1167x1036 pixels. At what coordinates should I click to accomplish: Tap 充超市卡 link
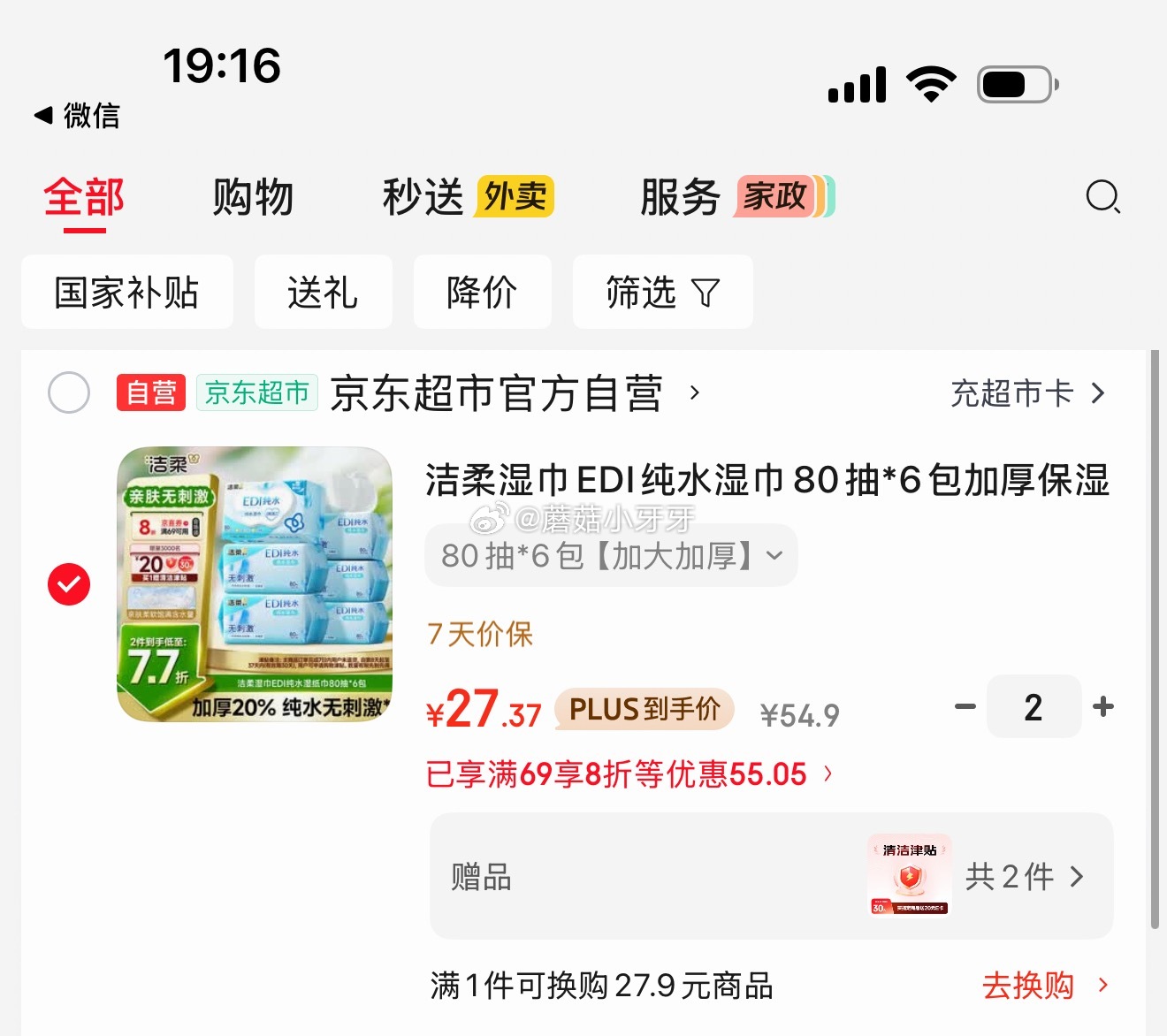(x=1028, y=393)
